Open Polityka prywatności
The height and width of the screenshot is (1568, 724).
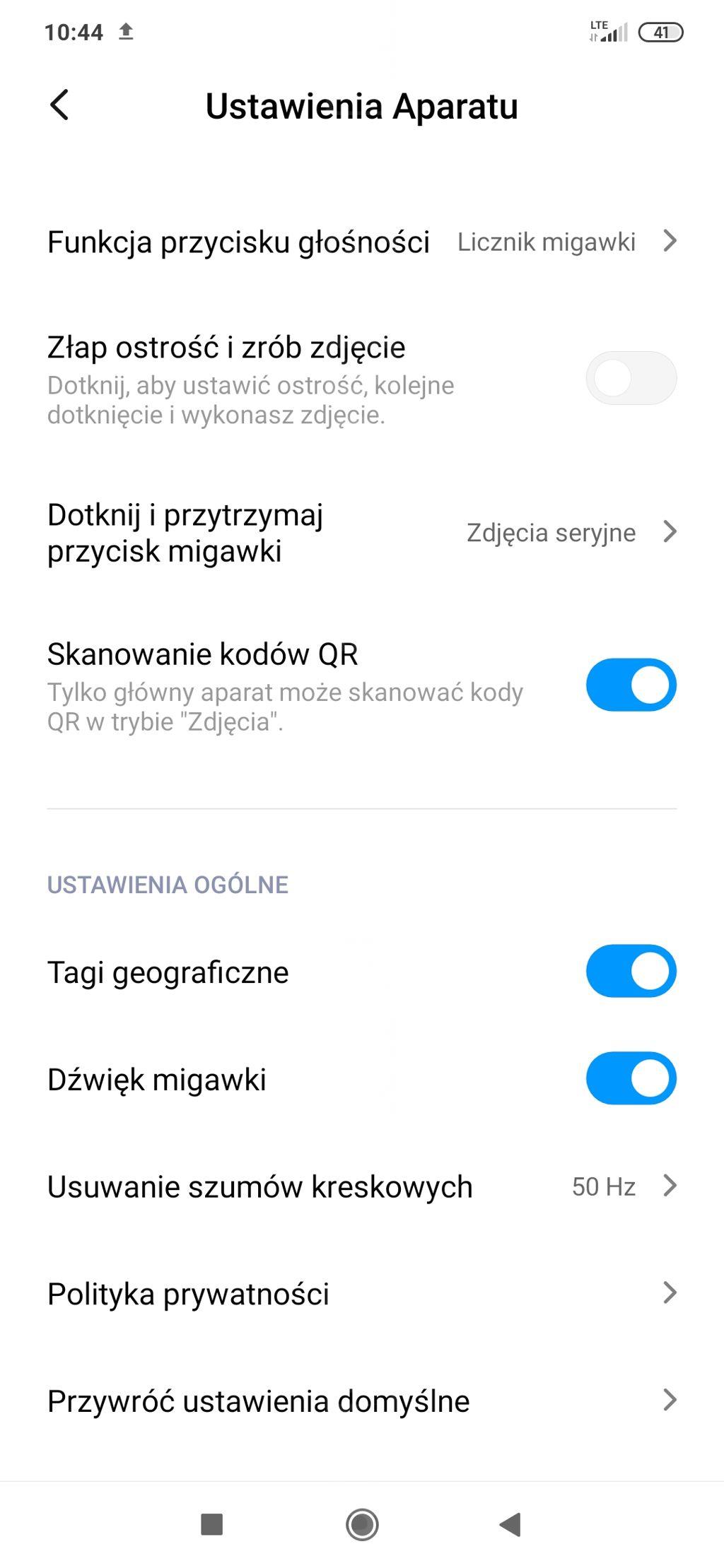[361, 1294]
